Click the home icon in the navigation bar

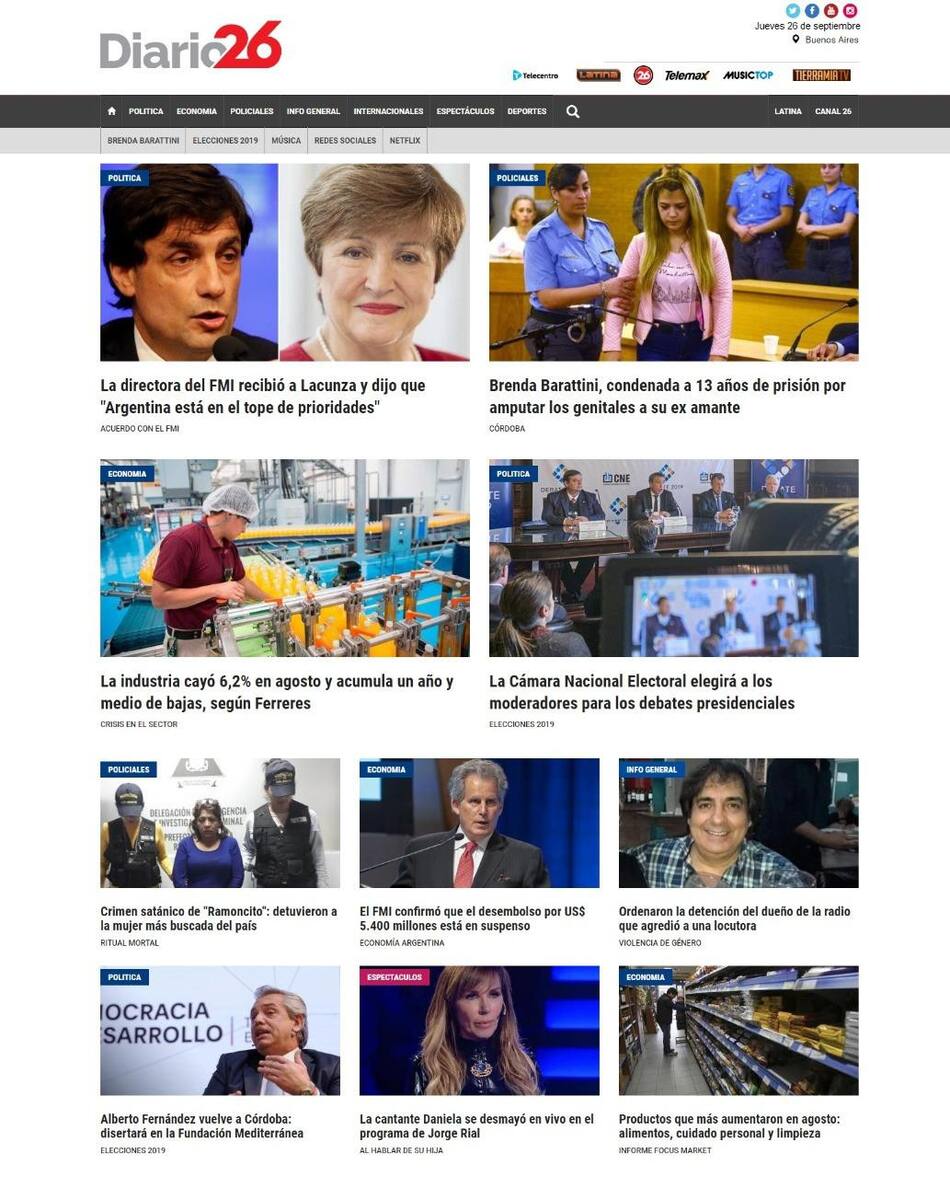[111, 111]
